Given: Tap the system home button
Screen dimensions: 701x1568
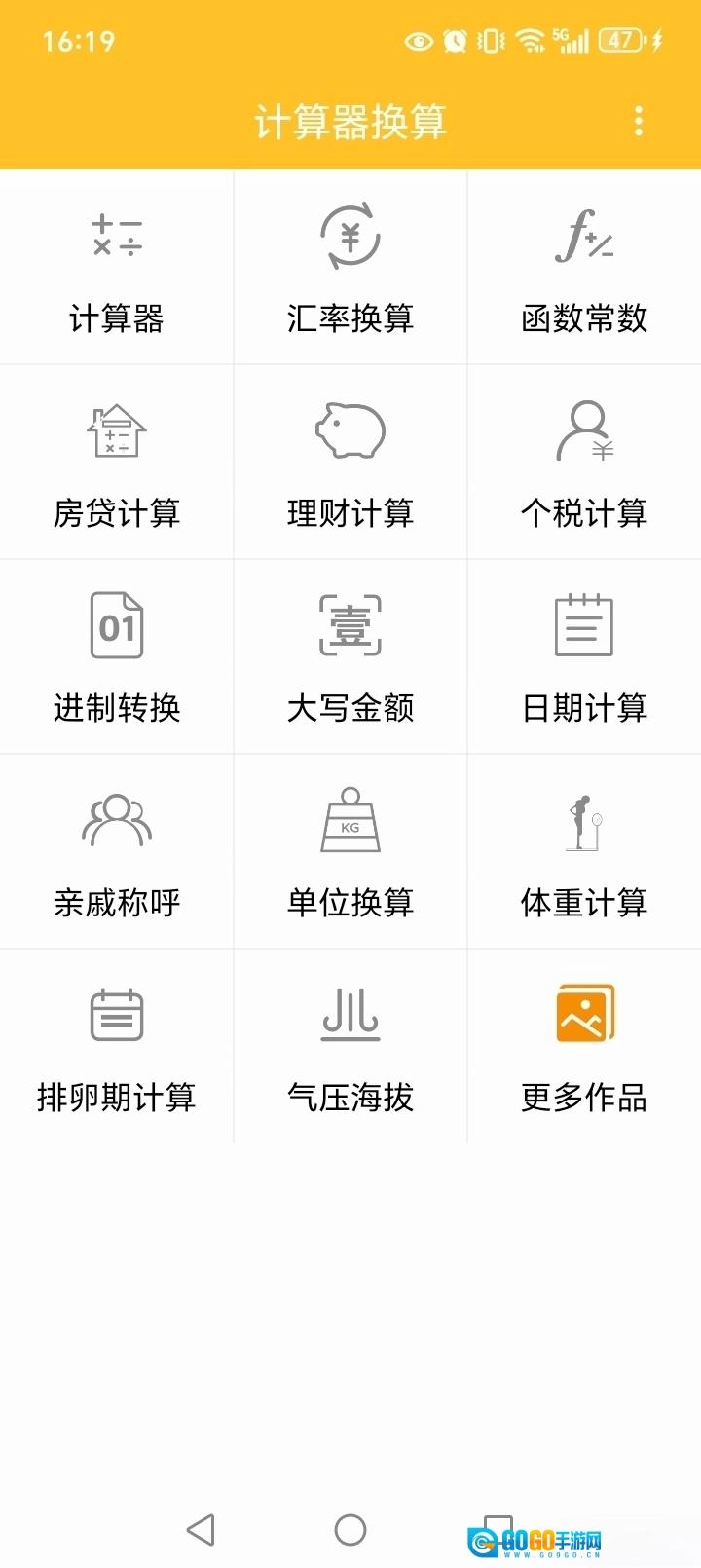Looking at the screenshot, I should tap(350, 1530).
